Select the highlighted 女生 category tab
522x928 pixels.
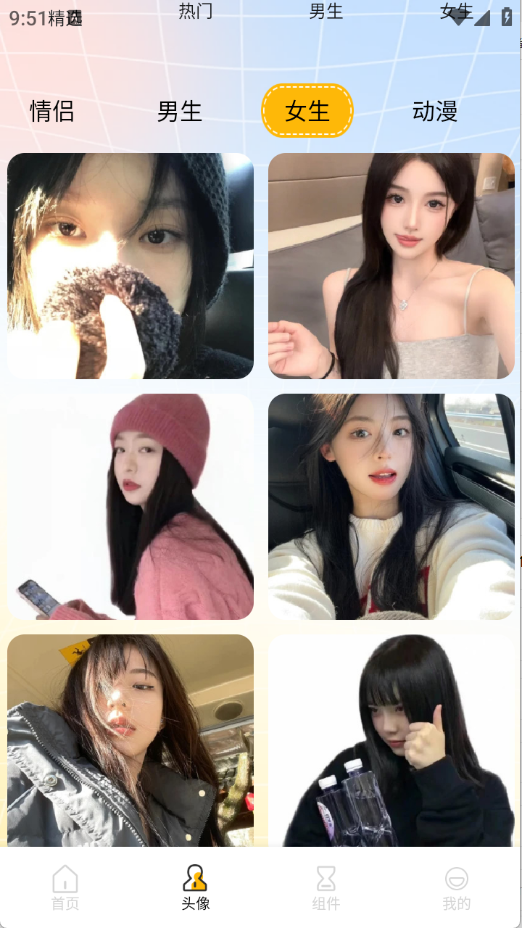point(307,111)
